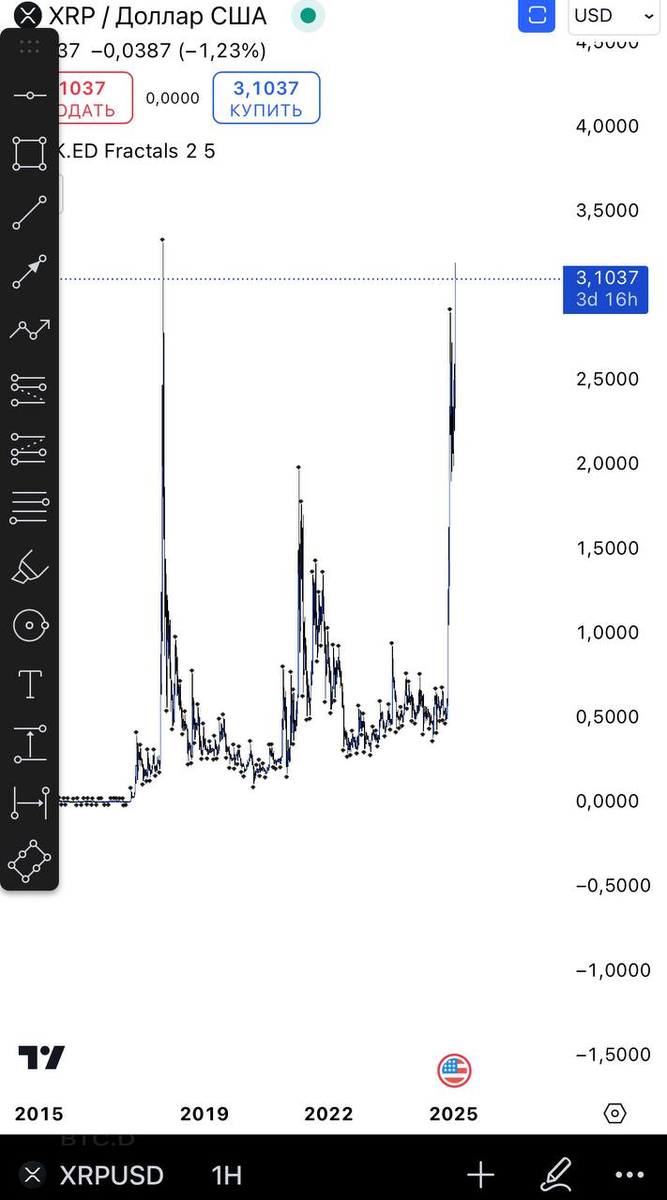Change the 1H timeframe interval

(226, 1175)
